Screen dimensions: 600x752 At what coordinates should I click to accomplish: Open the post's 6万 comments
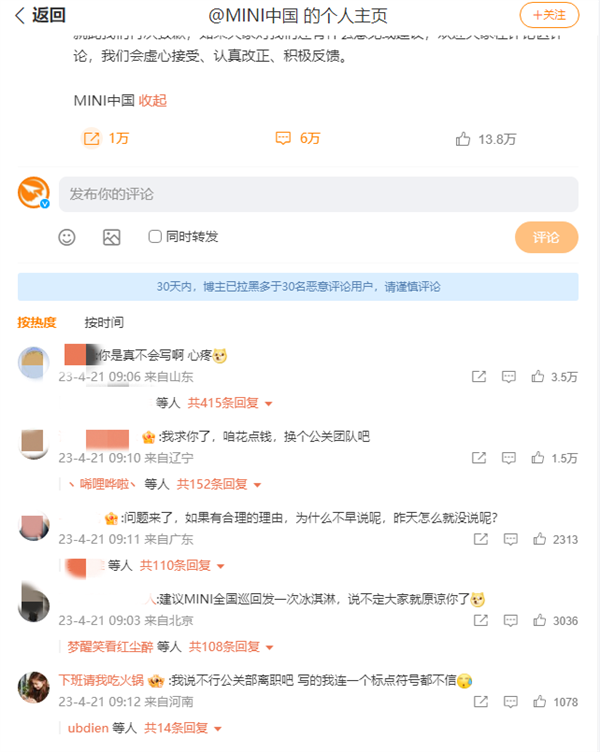point(298,139)
